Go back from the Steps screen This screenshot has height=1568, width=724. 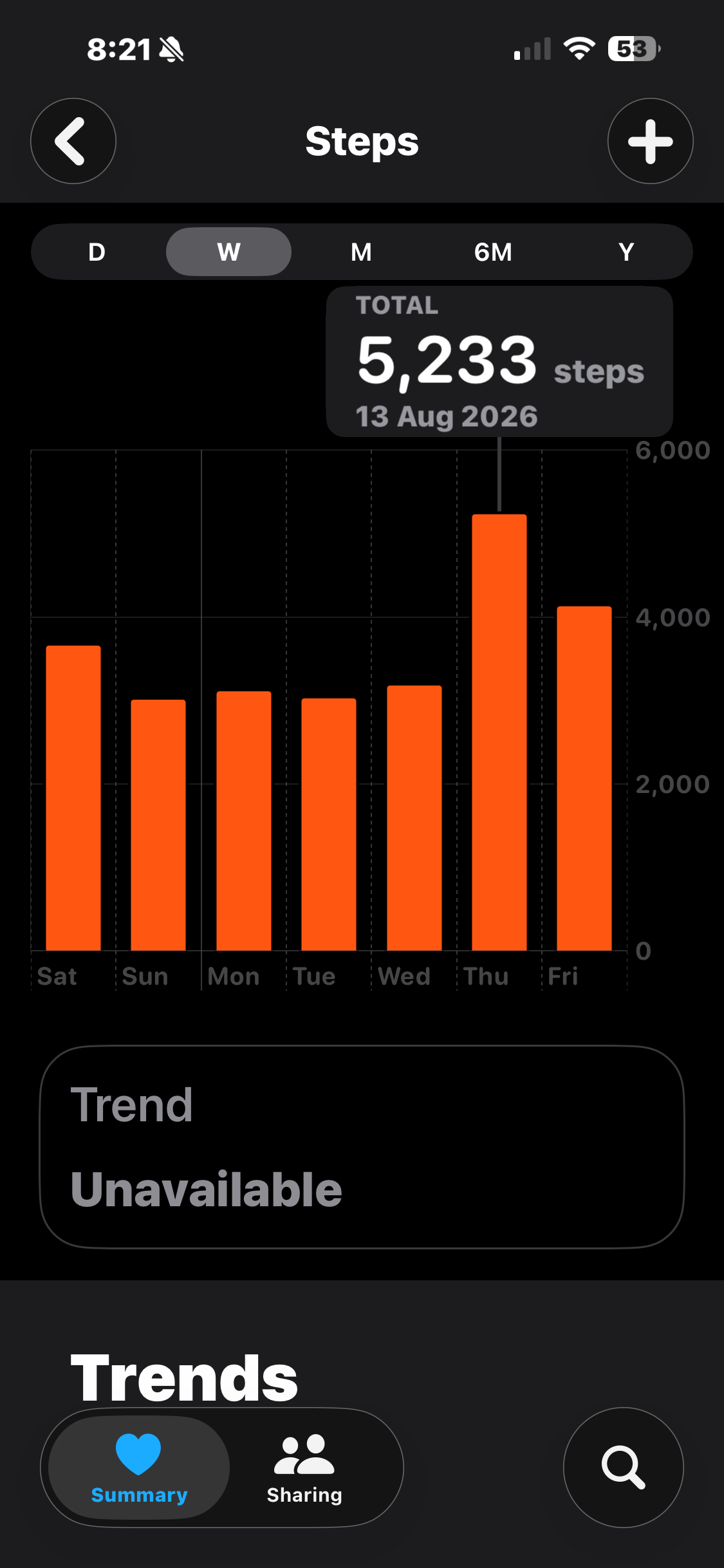(73, 141)
